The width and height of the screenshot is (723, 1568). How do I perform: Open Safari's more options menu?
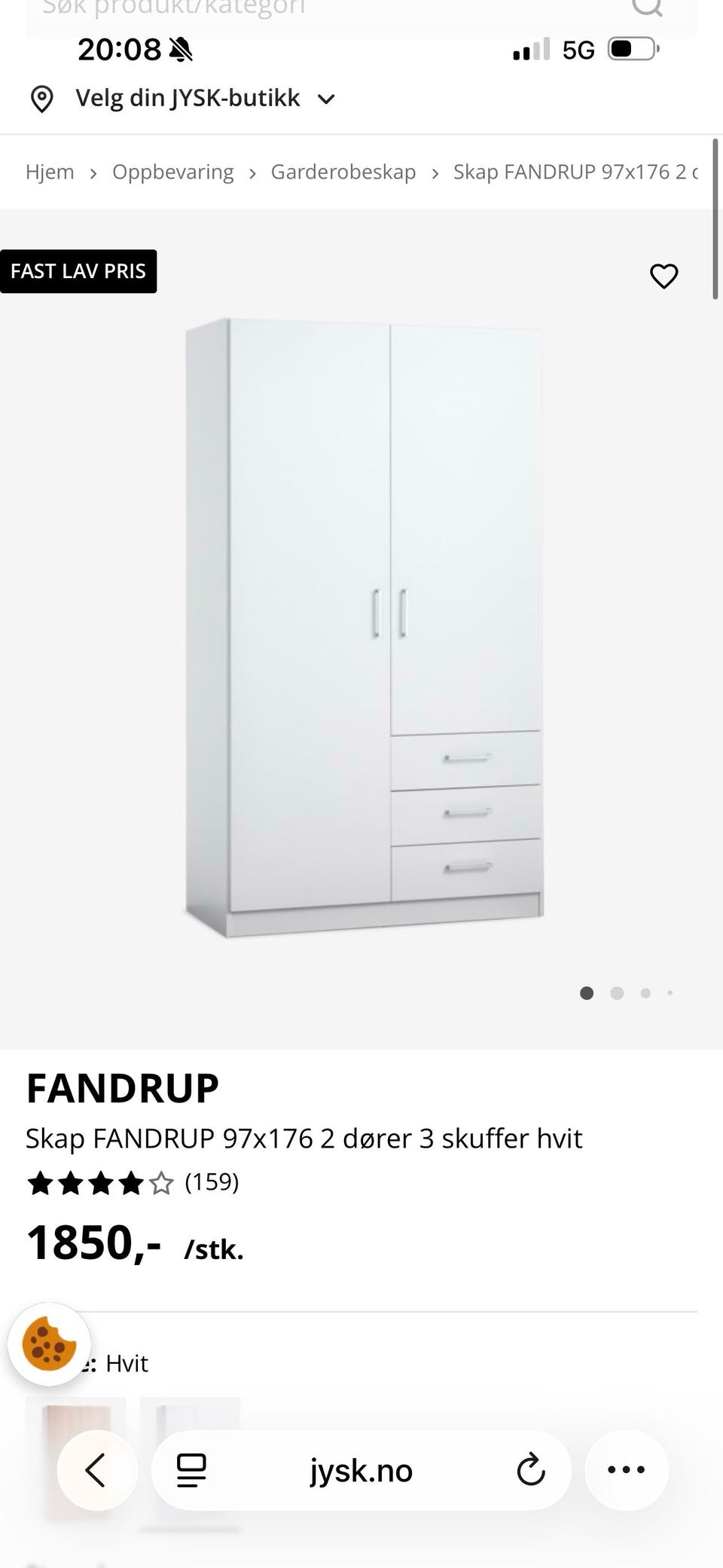pyautogui.click(x=626, y=1470)
